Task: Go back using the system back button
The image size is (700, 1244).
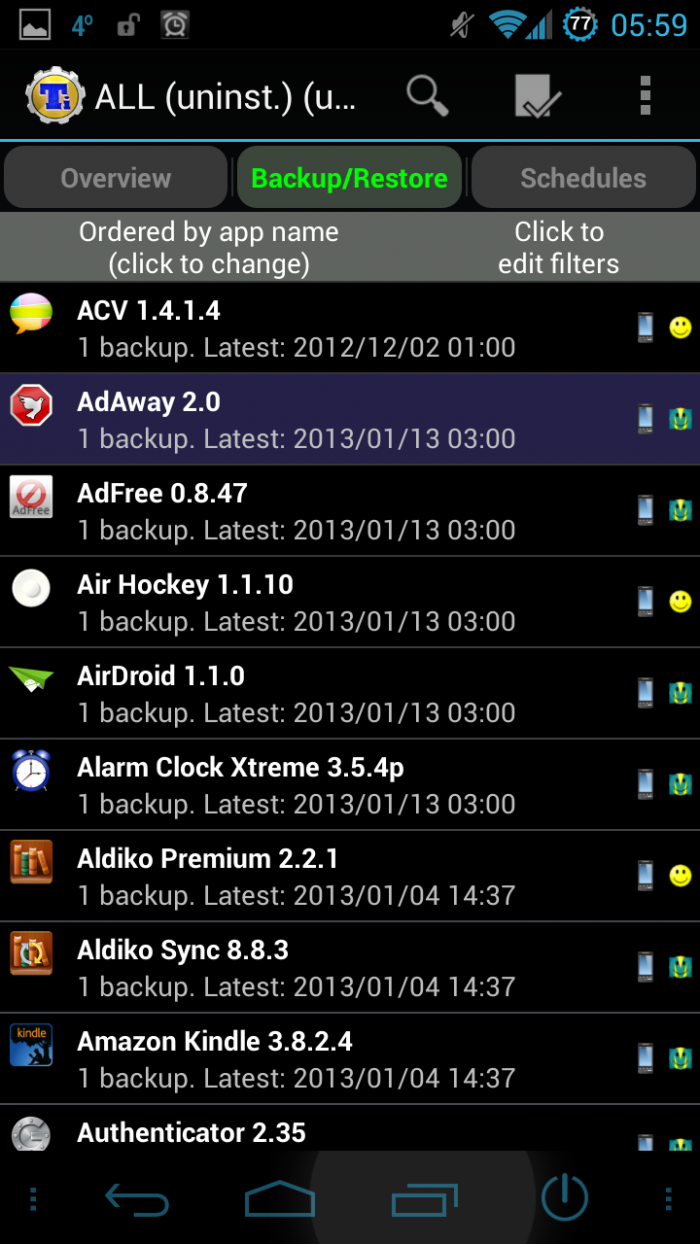Action: (136, 1198)
